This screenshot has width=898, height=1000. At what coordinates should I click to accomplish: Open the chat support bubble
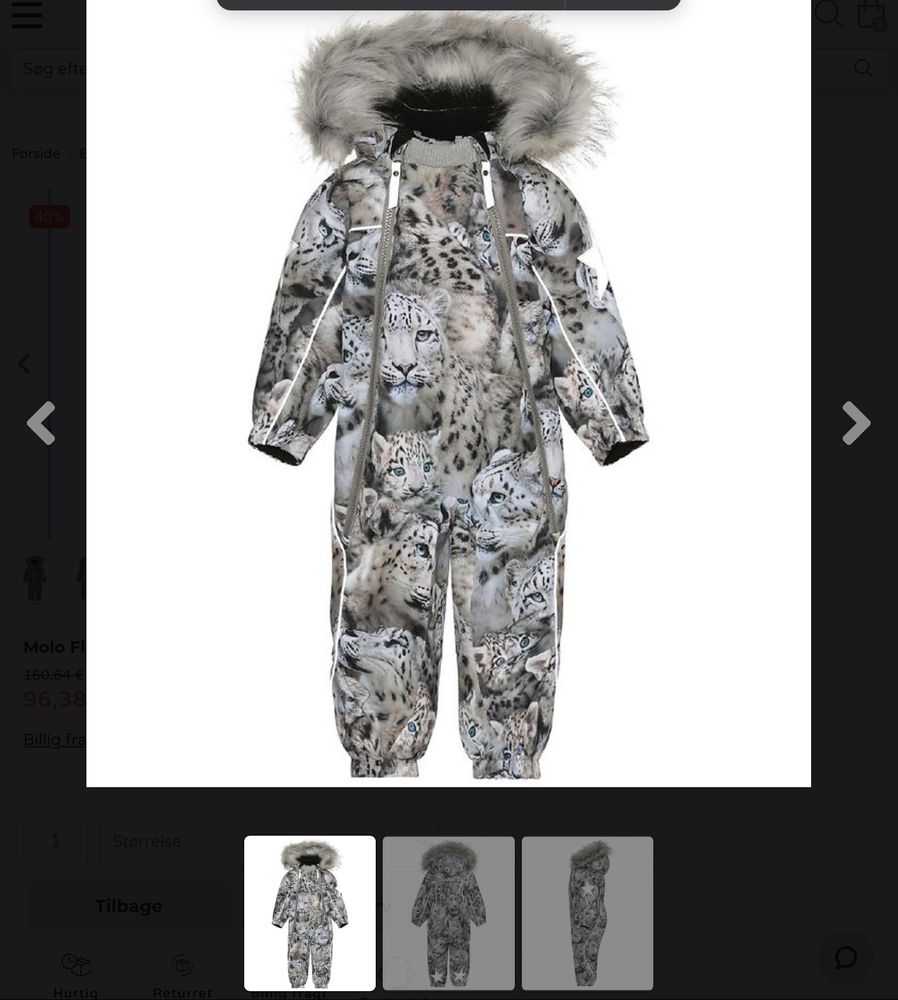845,957
